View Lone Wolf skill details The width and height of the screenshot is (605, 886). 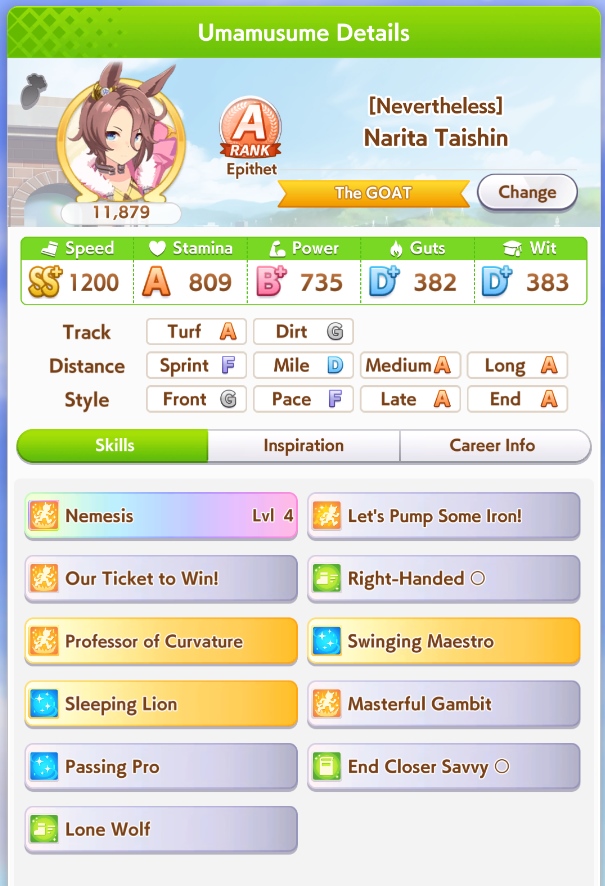[x=161, y=829]
